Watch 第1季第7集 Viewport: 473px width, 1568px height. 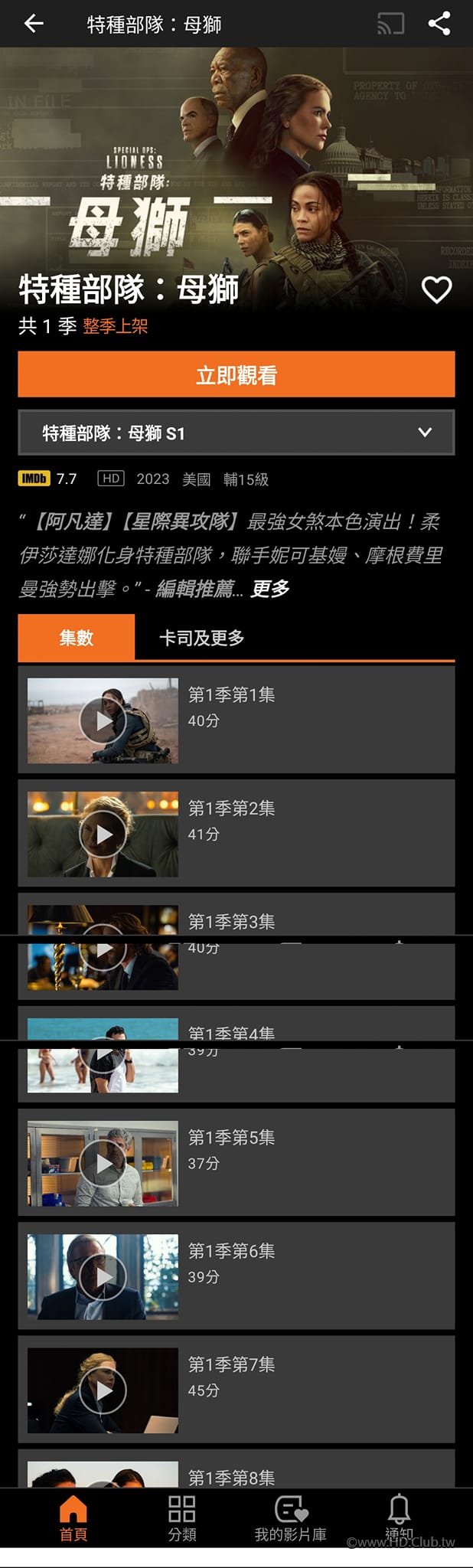103,1390
